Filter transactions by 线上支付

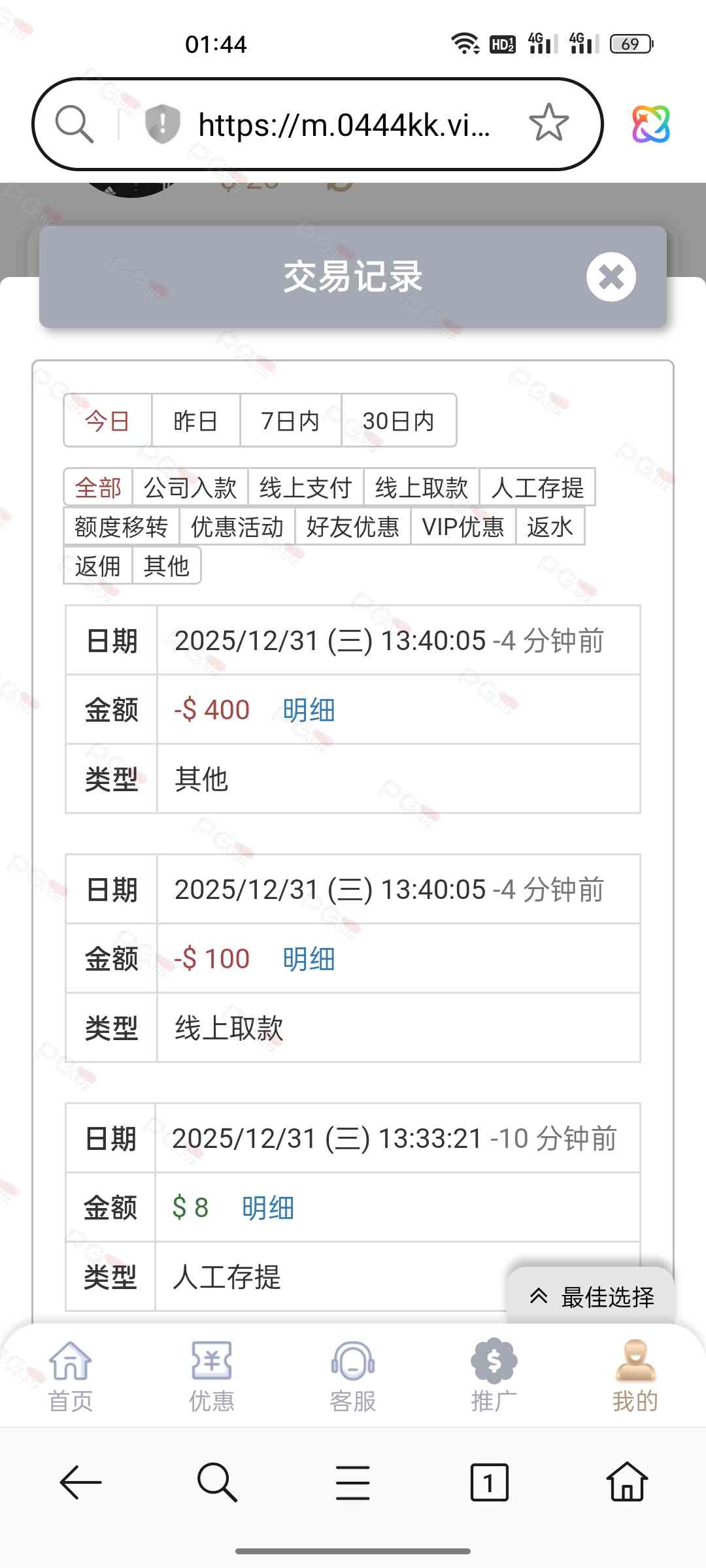(x=305, y=487)
